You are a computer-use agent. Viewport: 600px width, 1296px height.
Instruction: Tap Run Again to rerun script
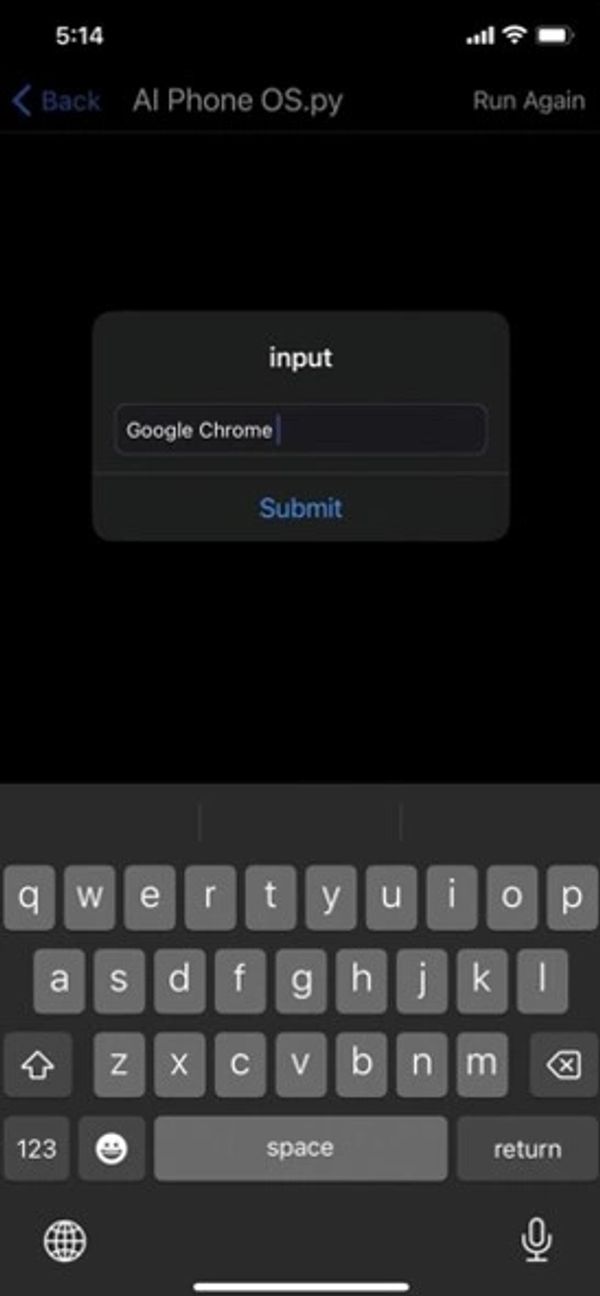(x=528, y=101)
